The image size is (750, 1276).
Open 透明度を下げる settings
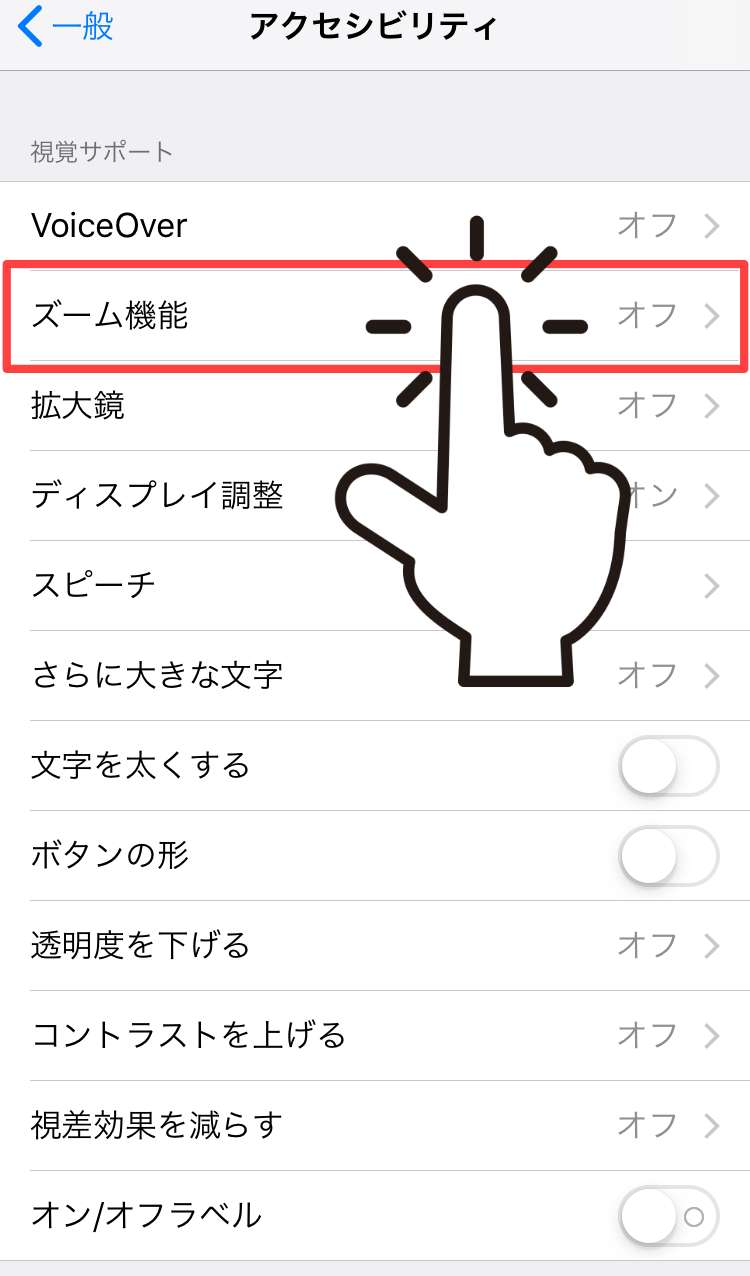375,945
